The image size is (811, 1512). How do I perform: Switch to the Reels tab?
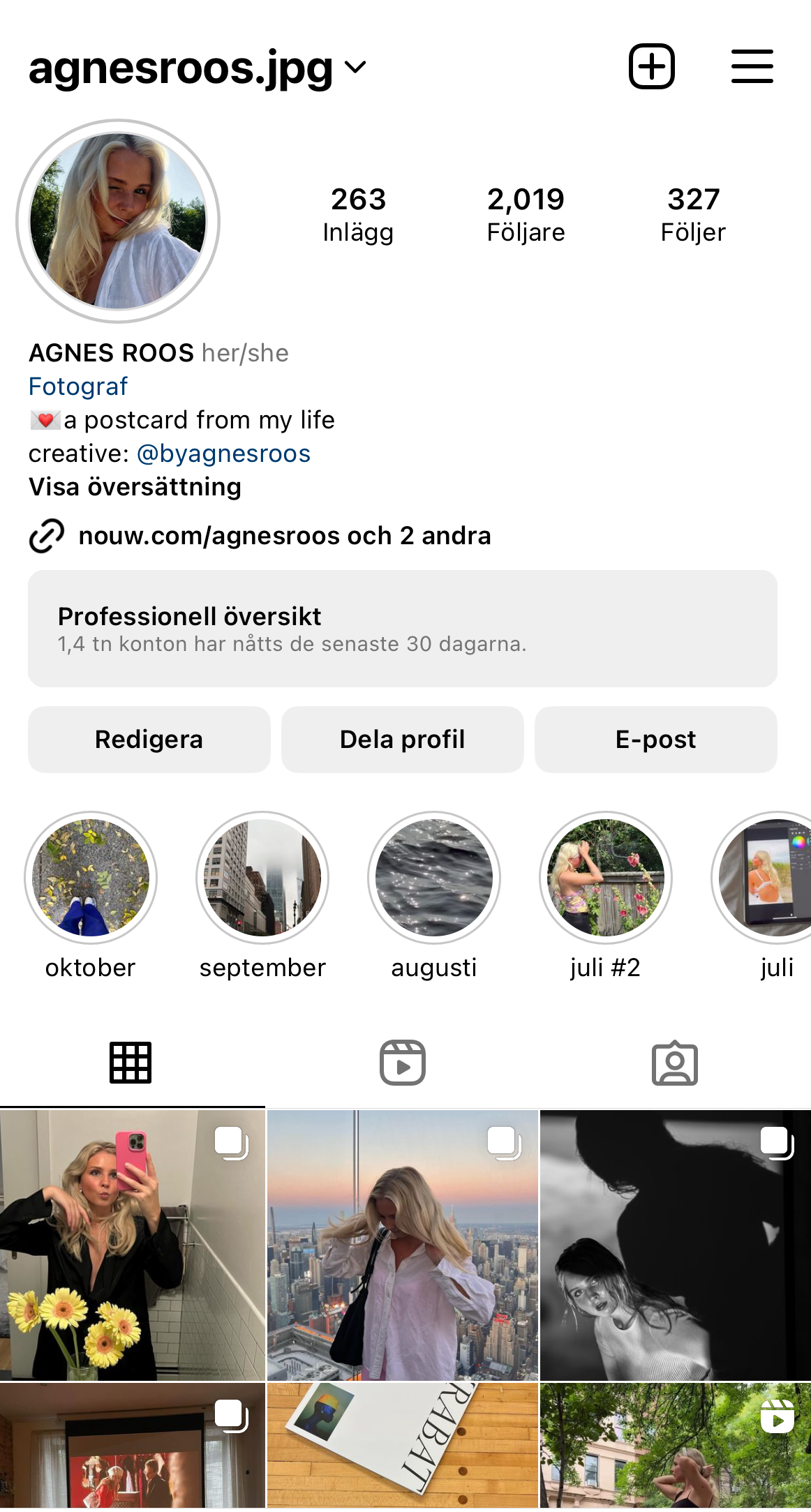point(403,1063)
